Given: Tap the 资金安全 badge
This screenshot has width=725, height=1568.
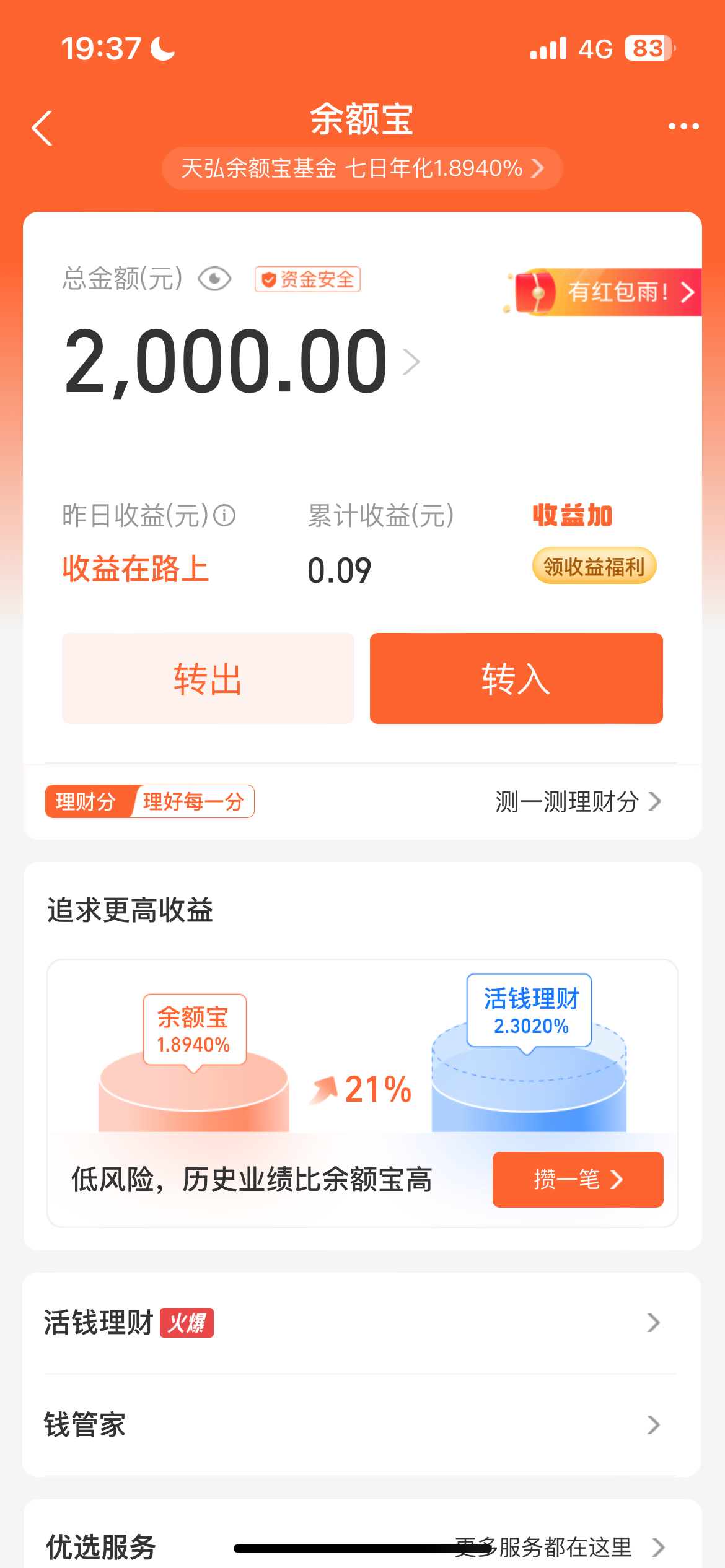Looking at the screenshot, I should point(307,279).
